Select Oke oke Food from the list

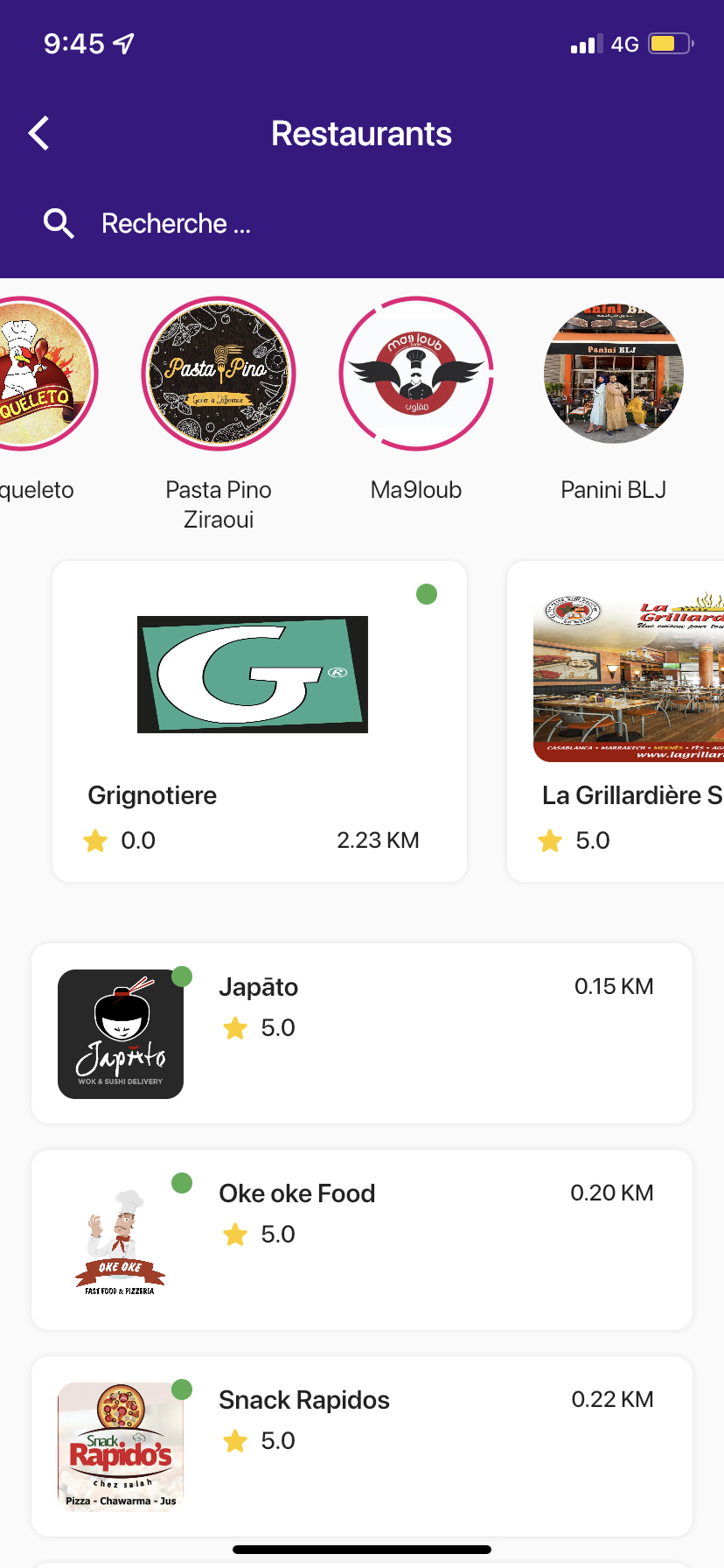coord(362,1239)
